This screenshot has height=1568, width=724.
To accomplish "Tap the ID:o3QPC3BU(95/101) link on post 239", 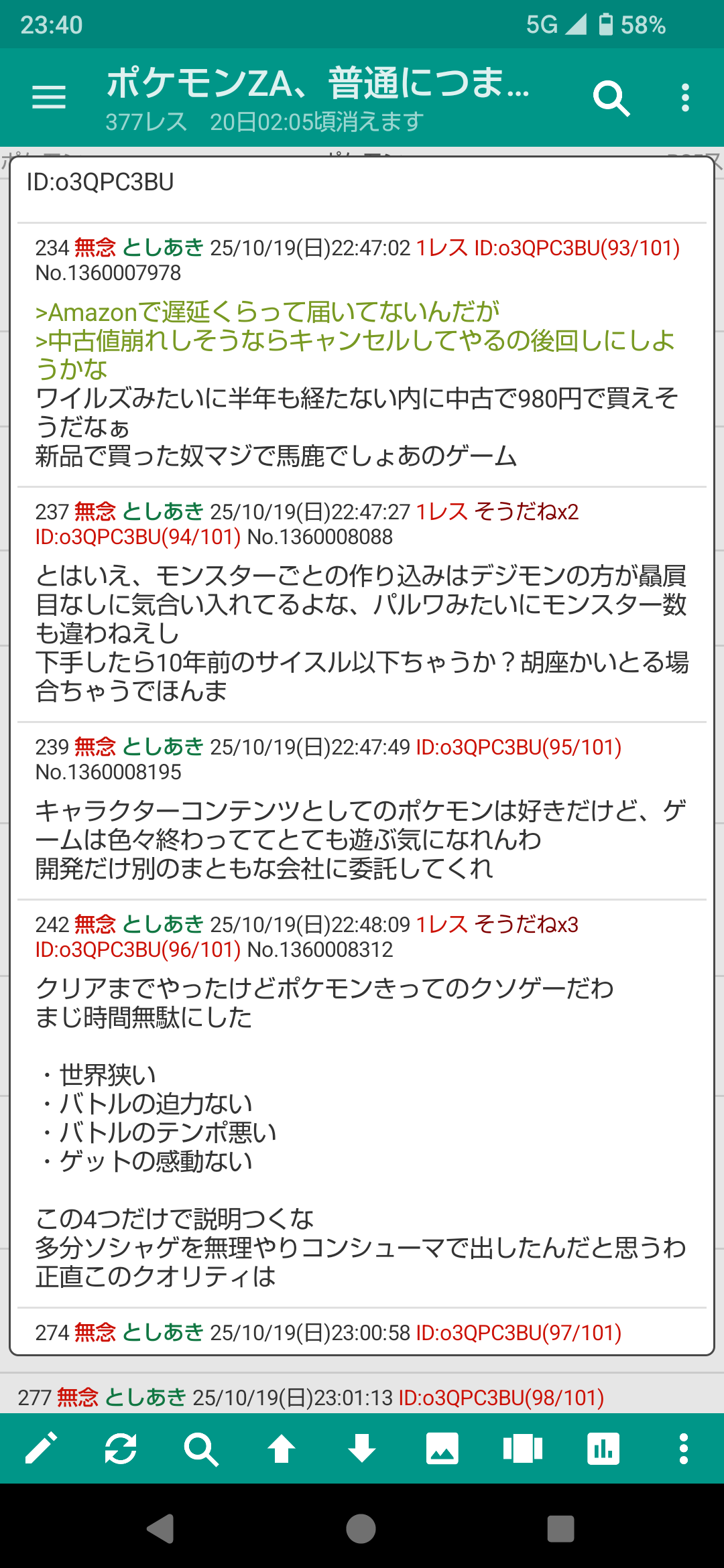I will [518, 747].
